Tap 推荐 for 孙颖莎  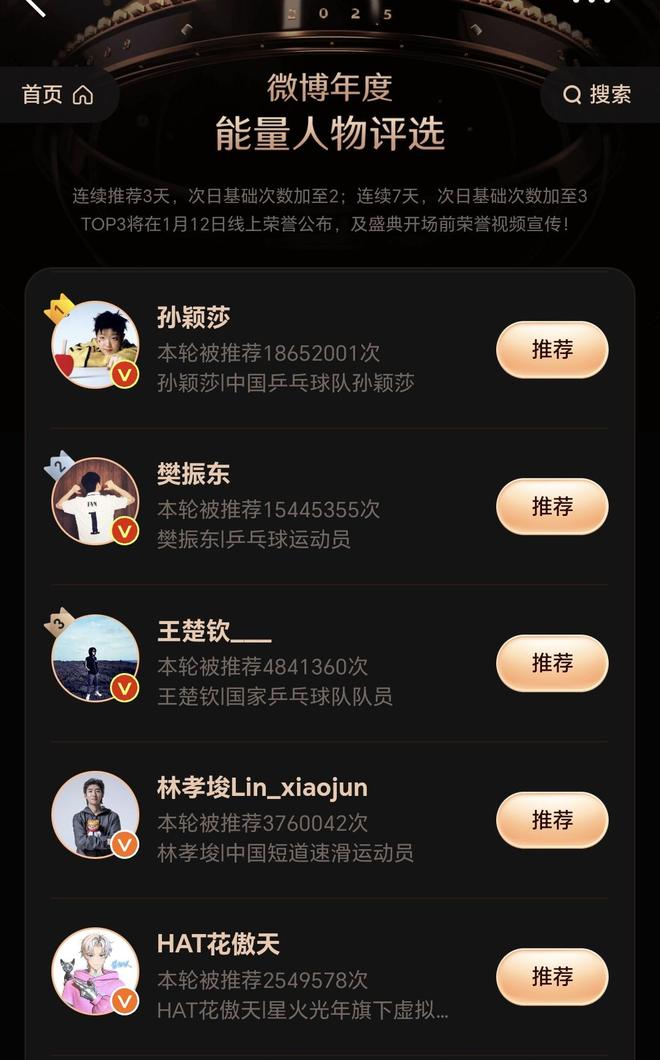(x=552, y=350)
